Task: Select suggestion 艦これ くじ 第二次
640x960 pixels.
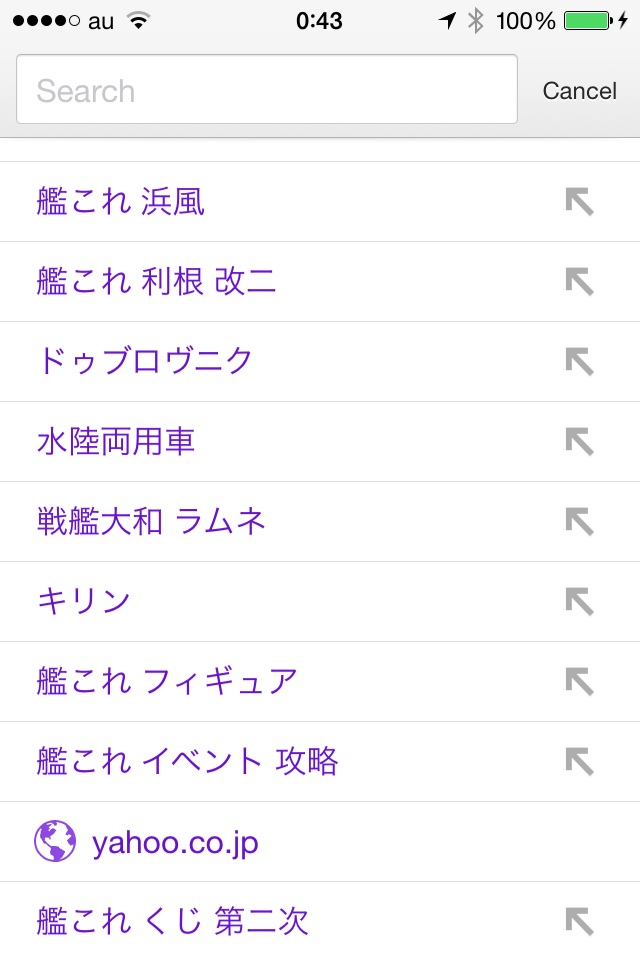Action: click(172, 921)
